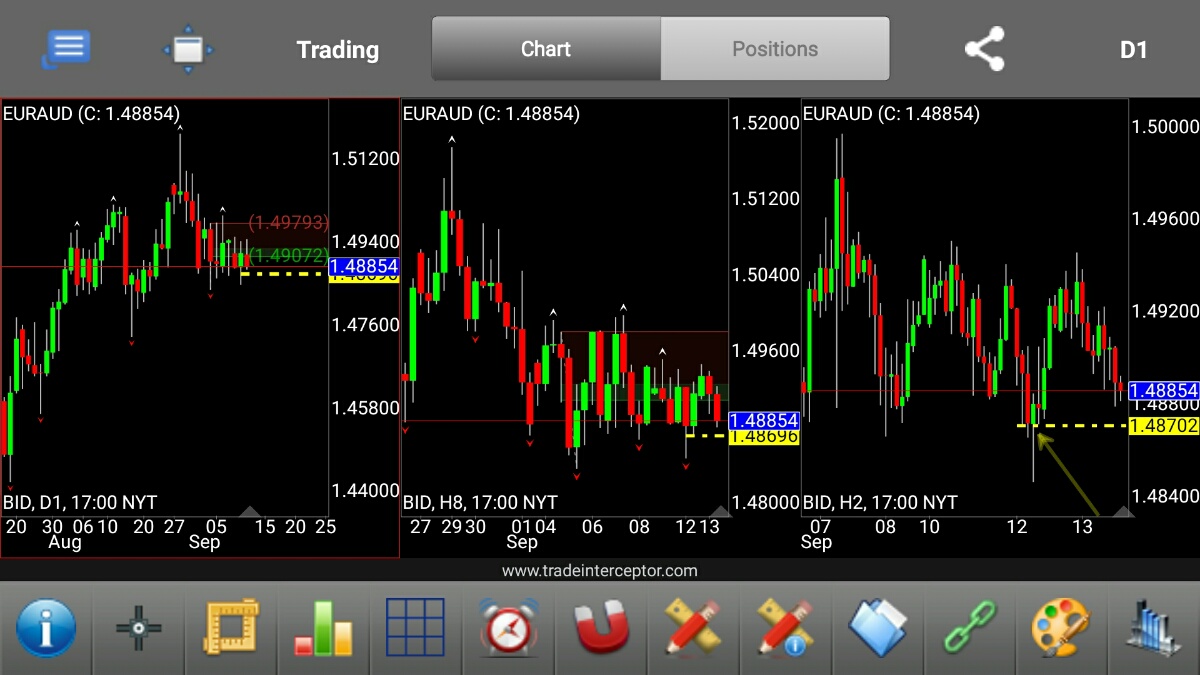Enable the crosshair tool
1200x675 pixels.
coord(138,629)
